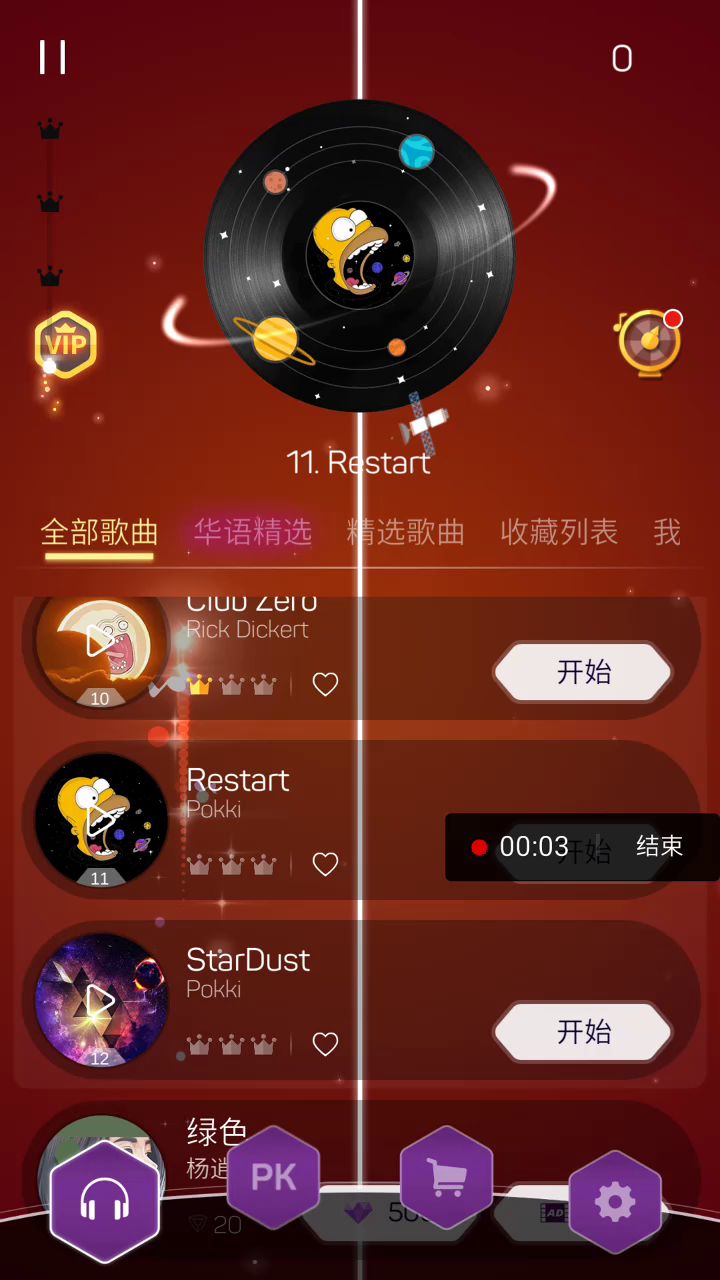Open the 收藏列表 tab
Screen dimensions: 720x1280
558,532
